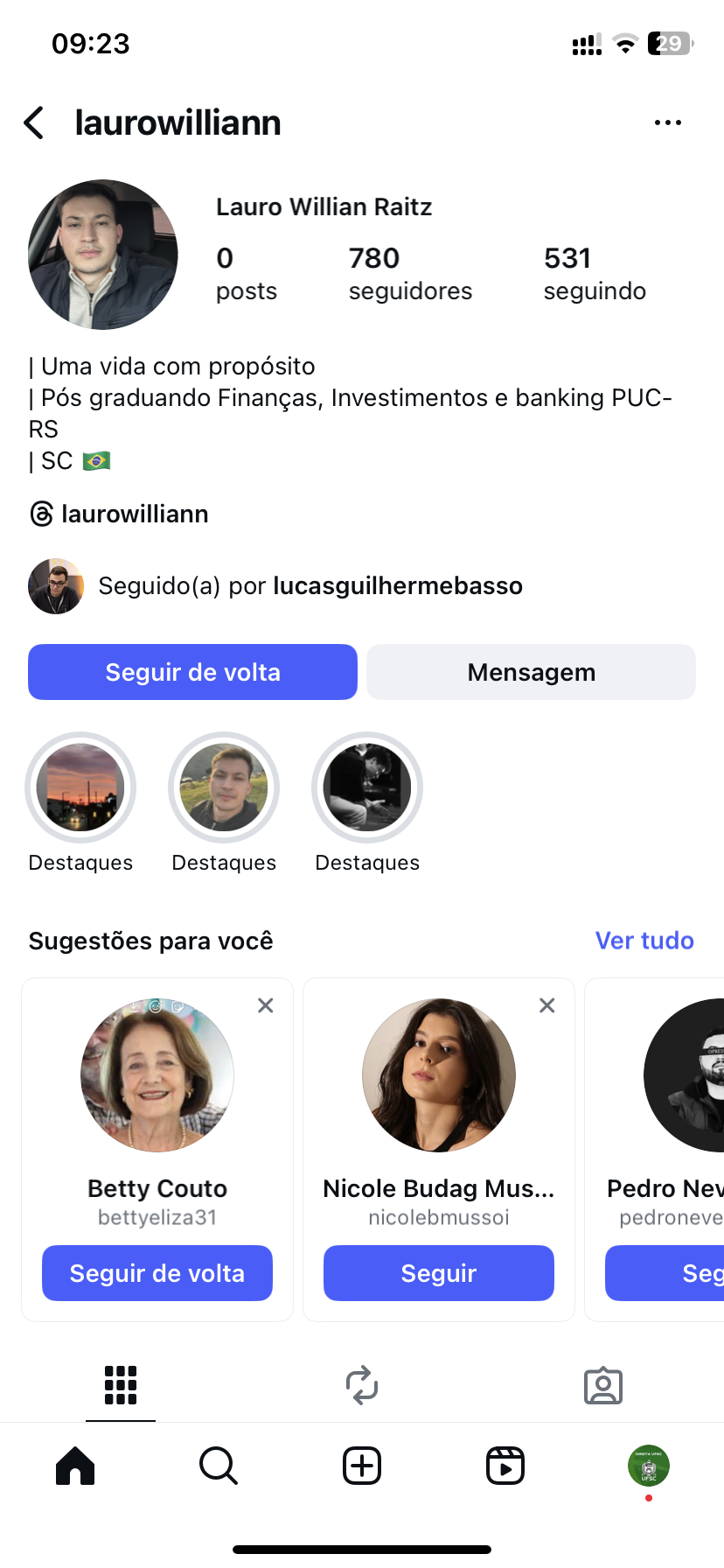View the 531 seguindo list

coord(595,273)
